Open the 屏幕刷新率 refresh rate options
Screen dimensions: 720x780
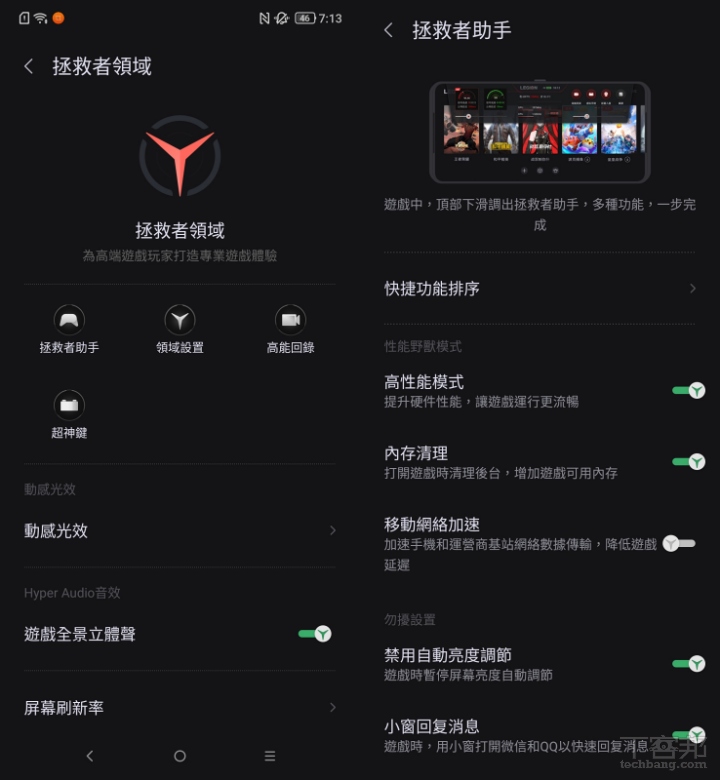tap(179, 707)
